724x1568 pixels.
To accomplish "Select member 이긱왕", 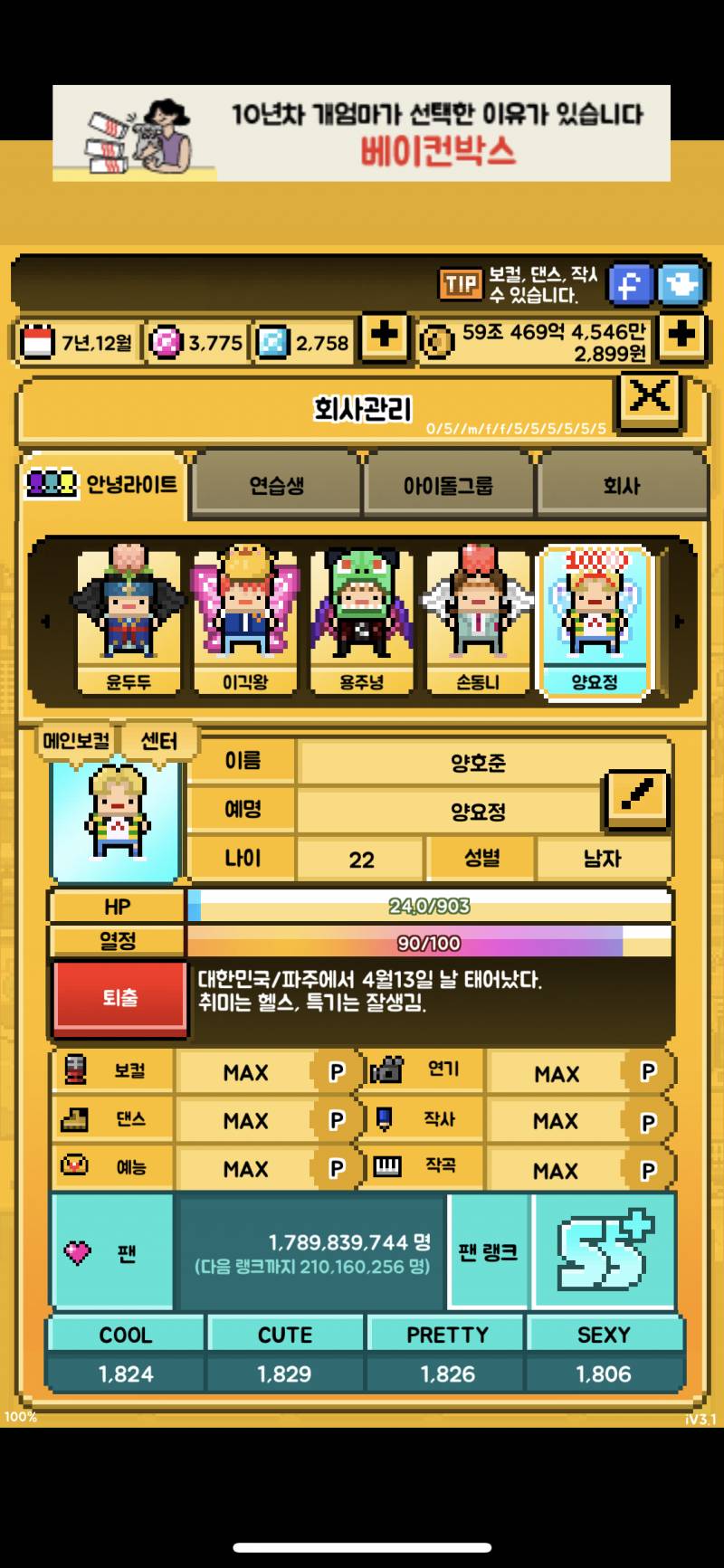I will click(245, 621).
